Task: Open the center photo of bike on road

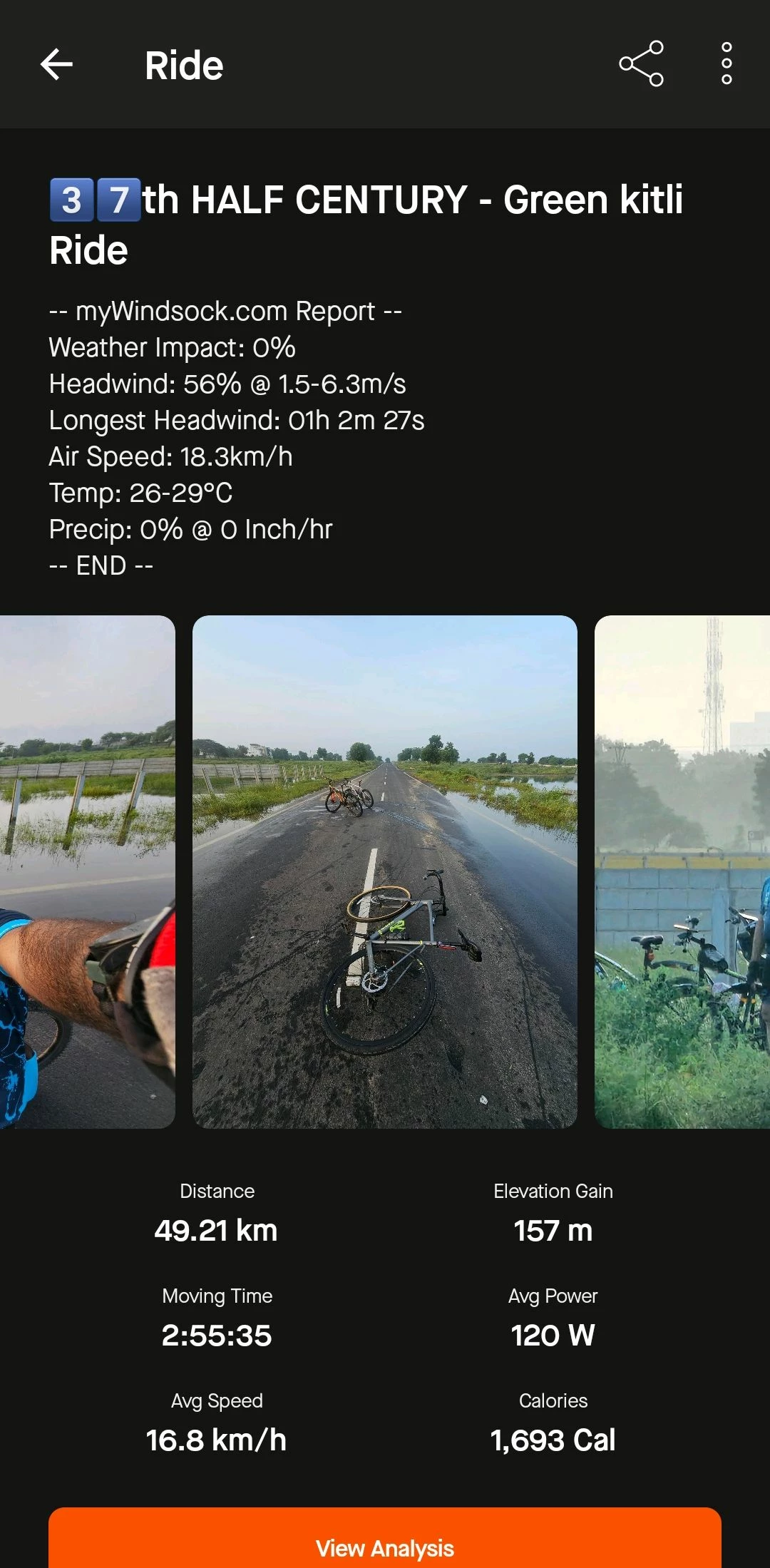Action: click(x=385, y=871)
